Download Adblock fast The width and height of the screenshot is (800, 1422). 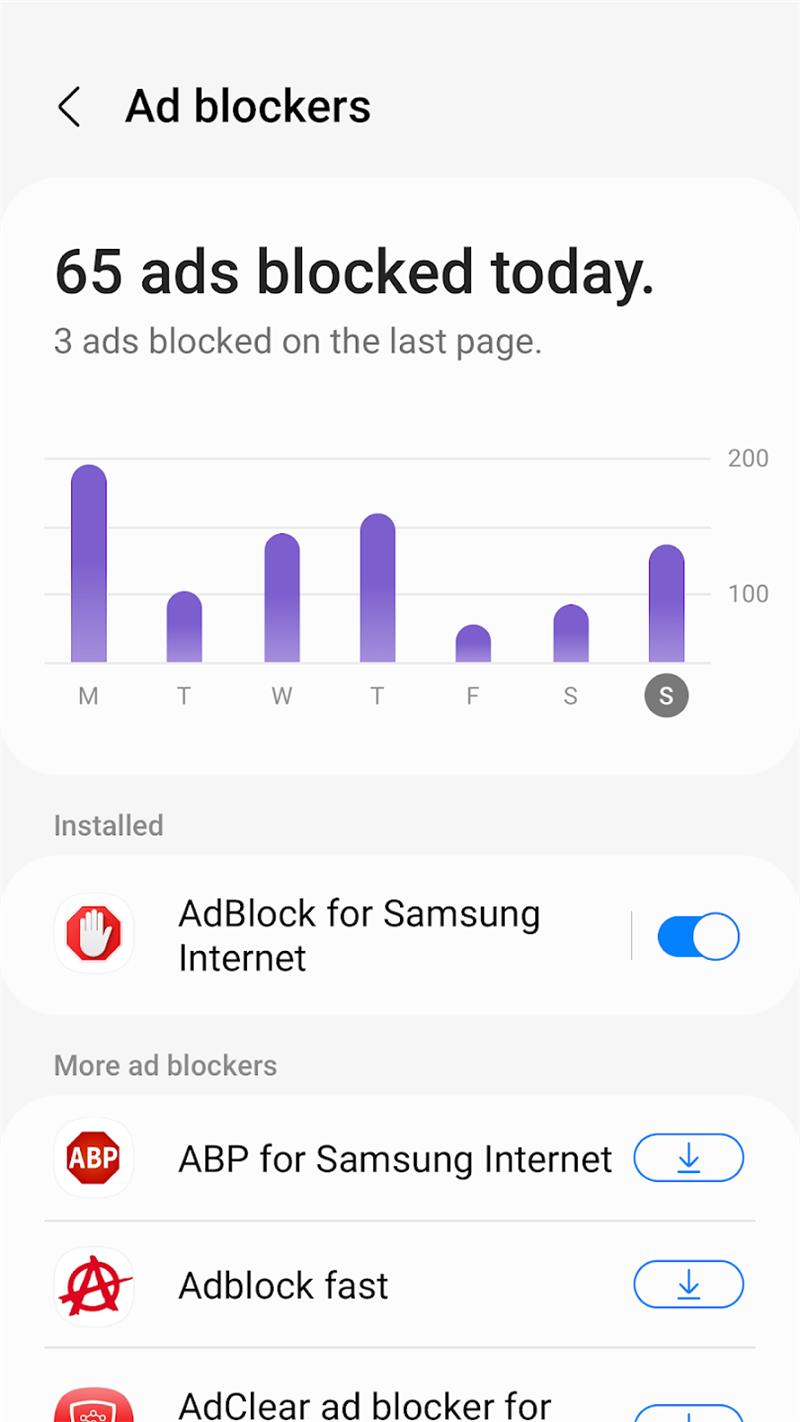[x=688, y=1285]
